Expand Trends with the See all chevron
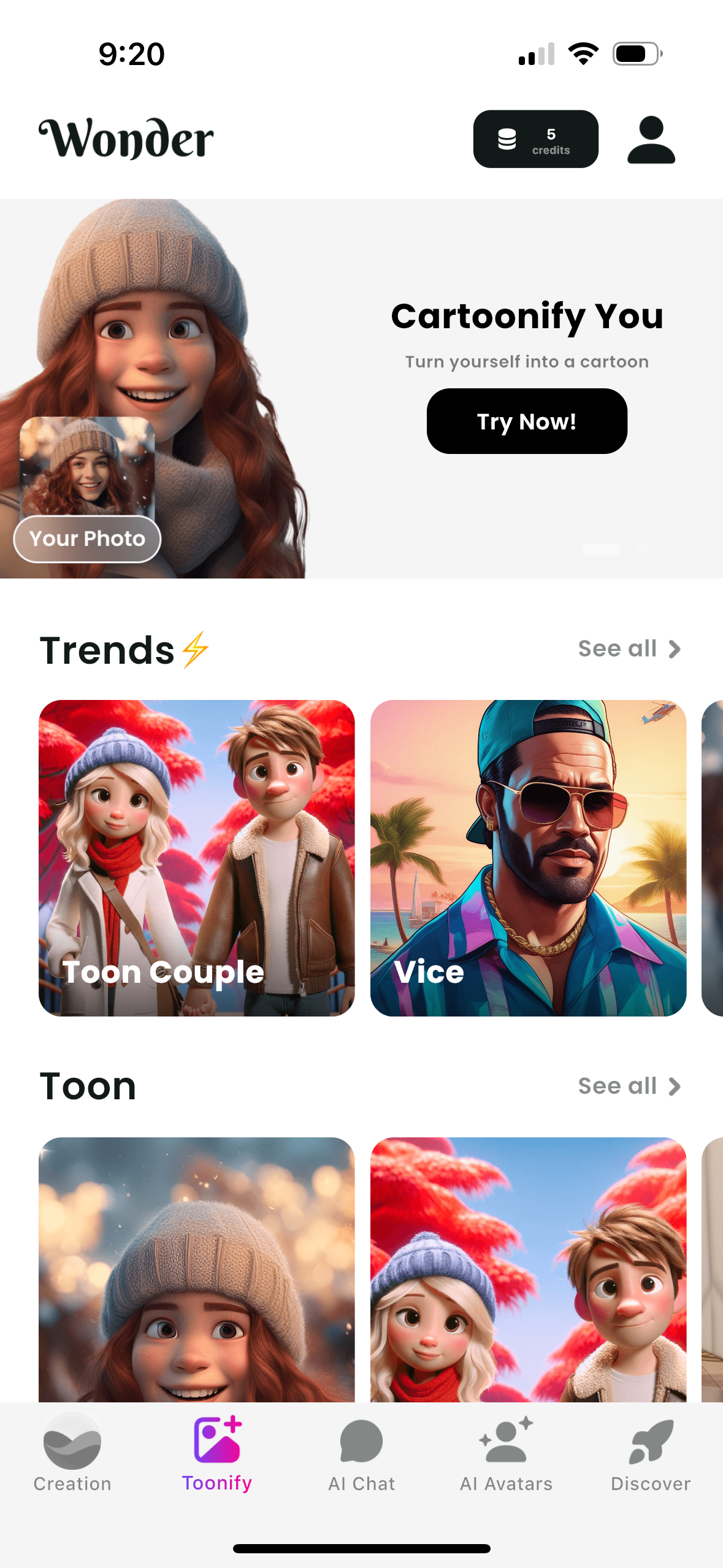Screen dimensions: 723x1568 tap(673, 648)
